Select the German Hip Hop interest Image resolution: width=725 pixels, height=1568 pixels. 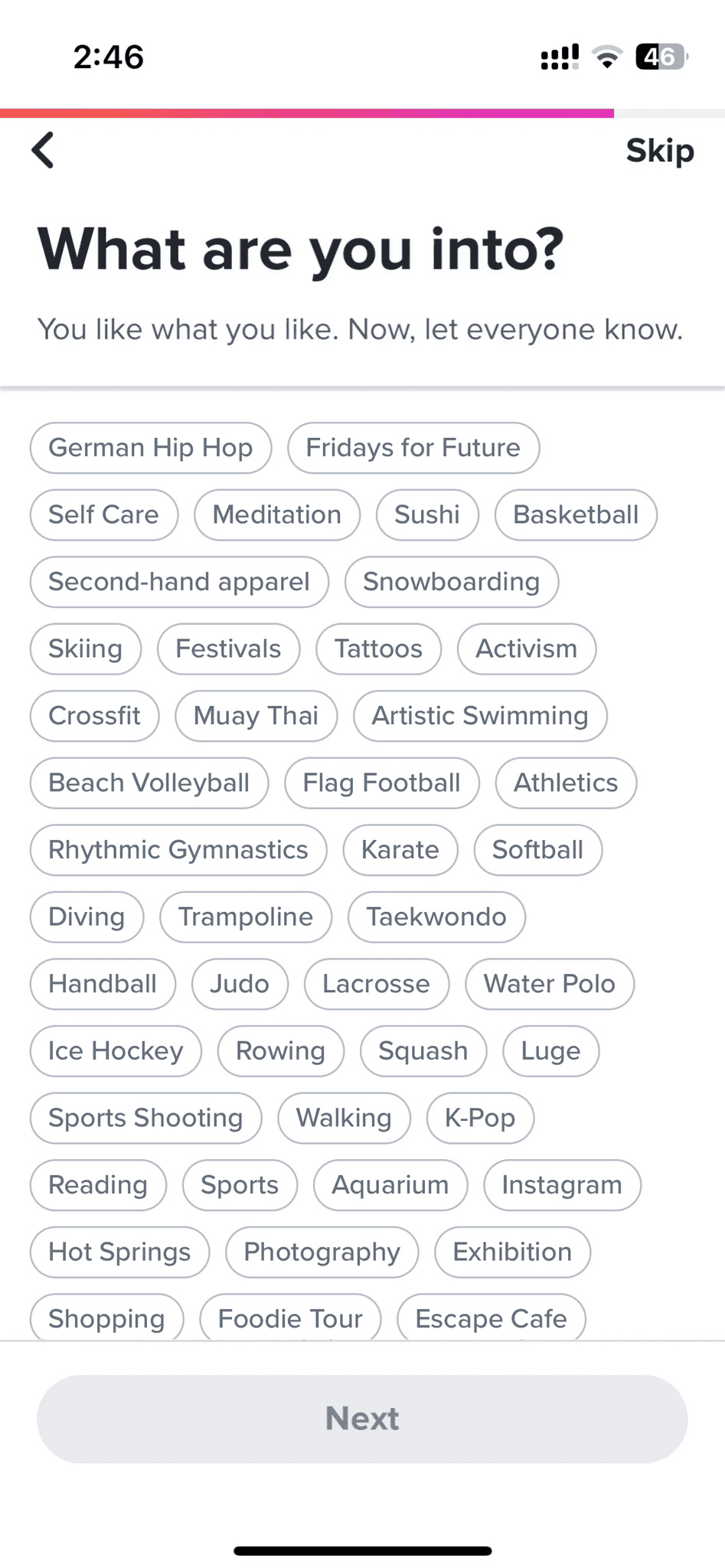(x=150, y=448)
